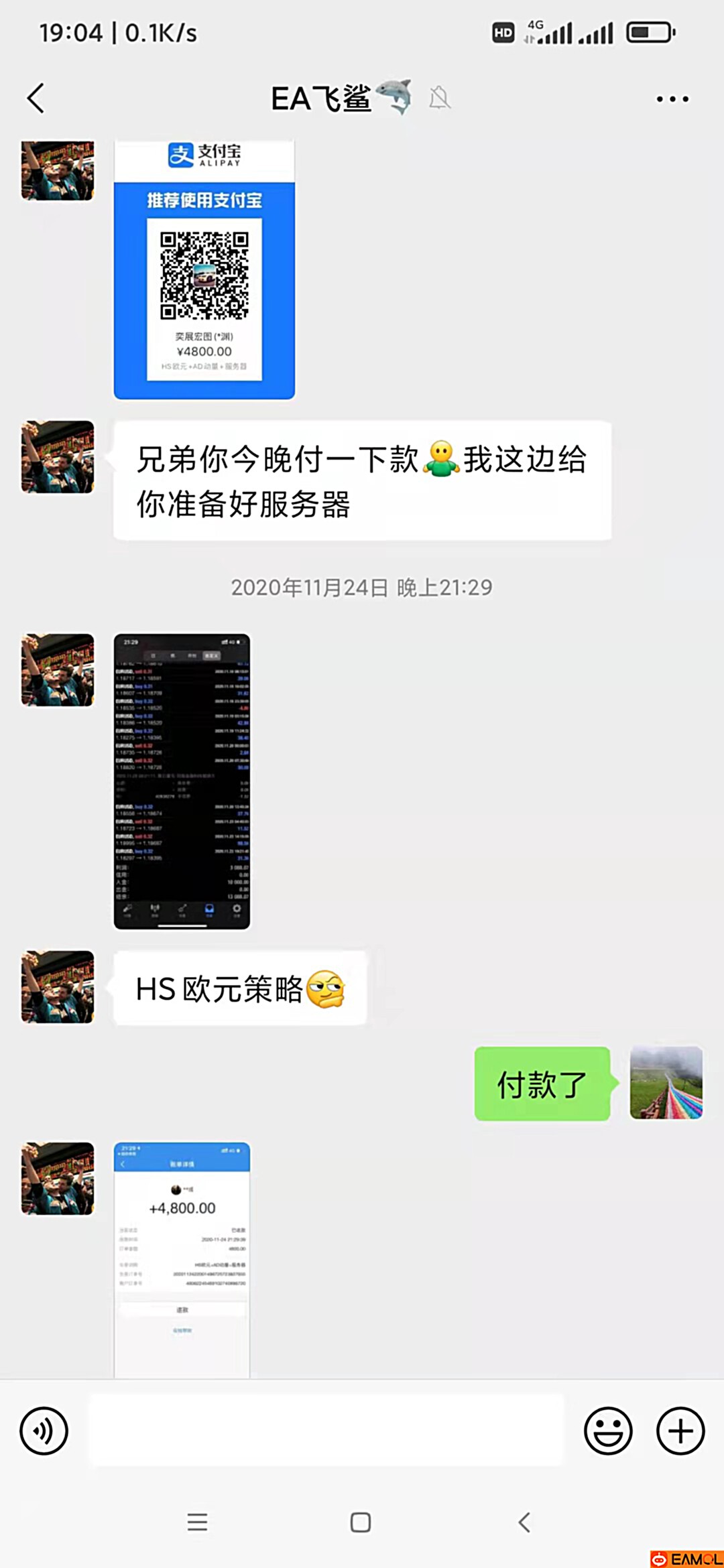
Task: Open contact avatar next to HS 欧元策略
Action: pyautogui.click(x=58, y=986)
